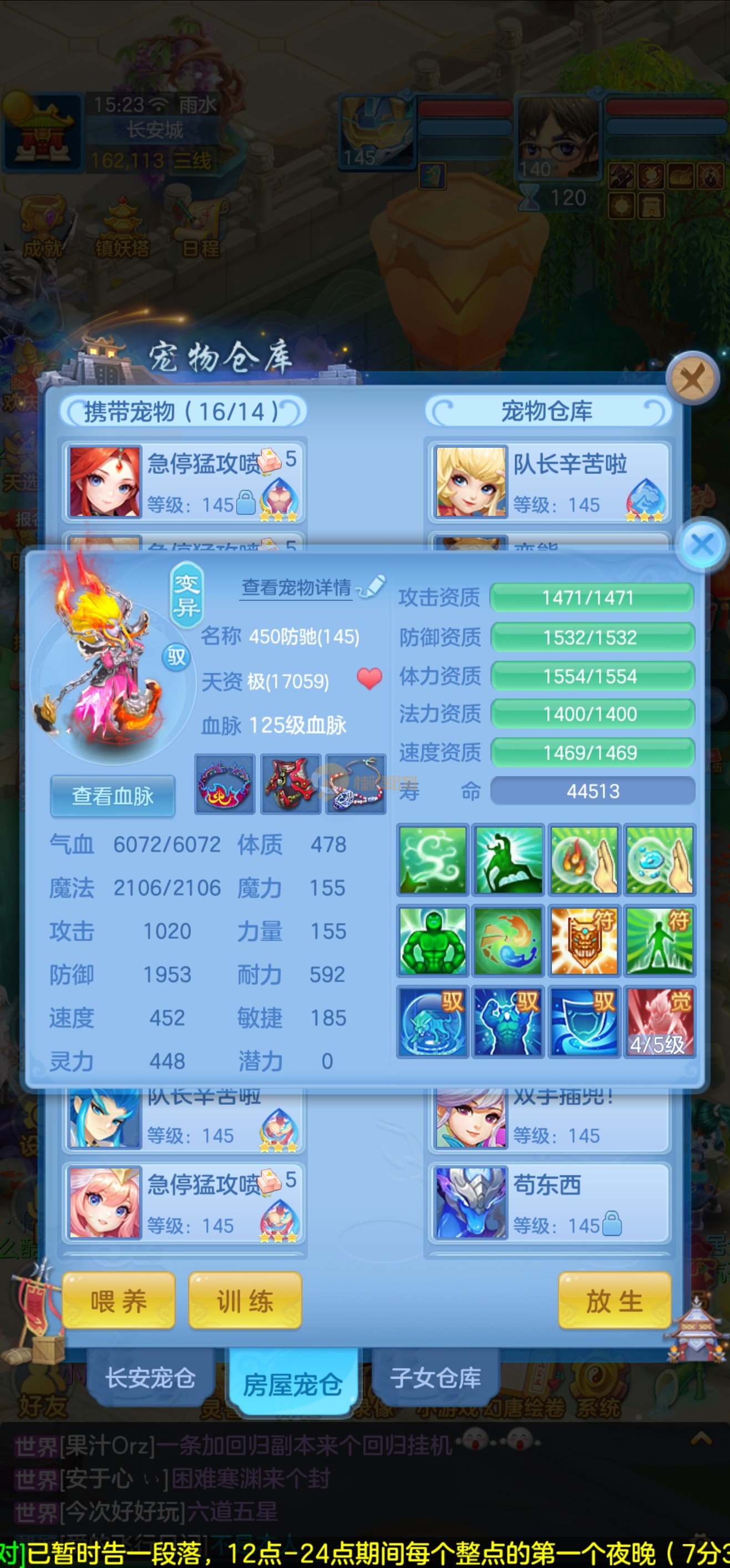This screenshot has height=1568, width=730.
Task: Switch to 子女仓库 tab
Action: [435, 1378]
